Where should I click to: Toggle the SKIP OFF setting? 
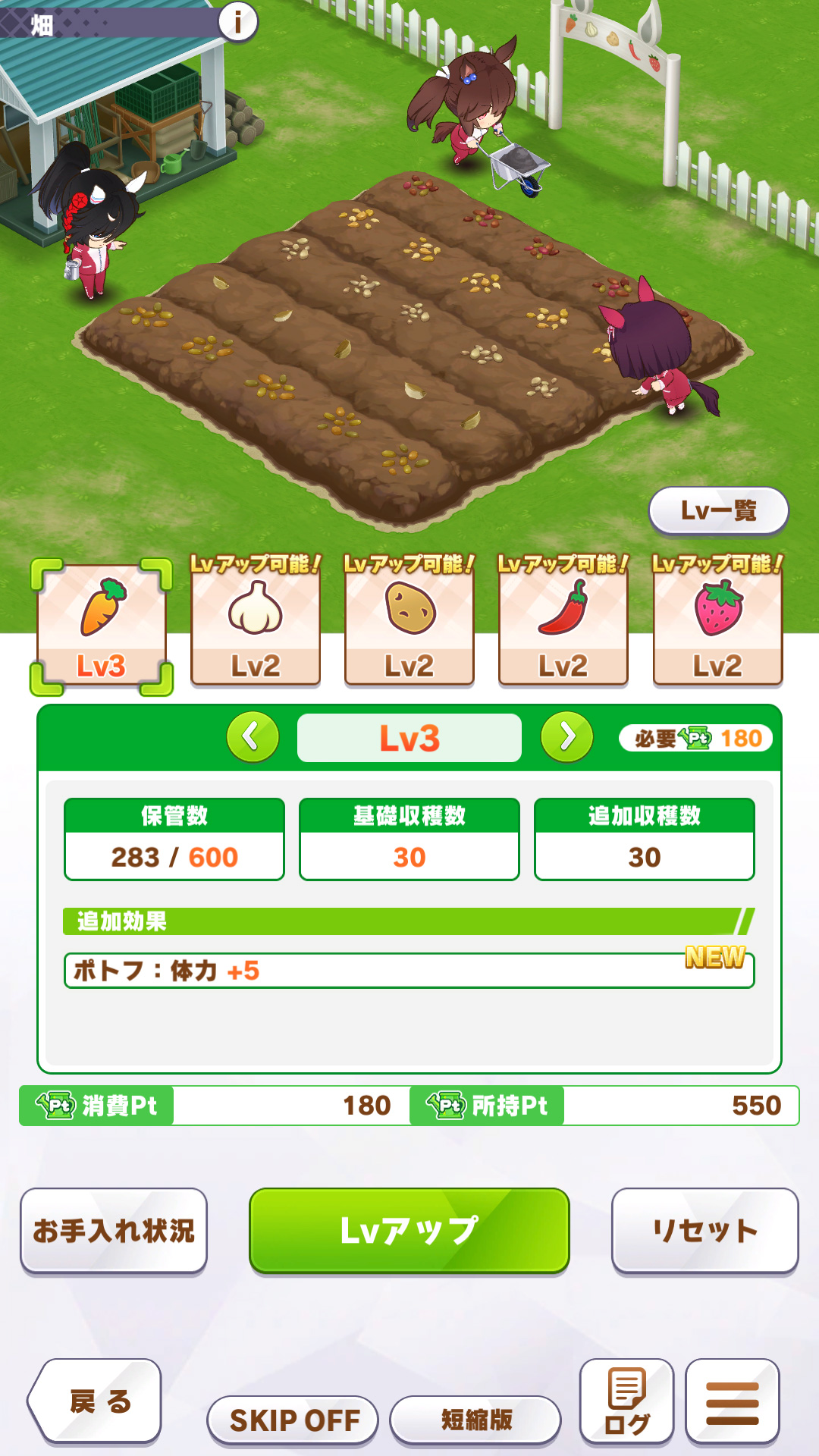click(293, 1420)
